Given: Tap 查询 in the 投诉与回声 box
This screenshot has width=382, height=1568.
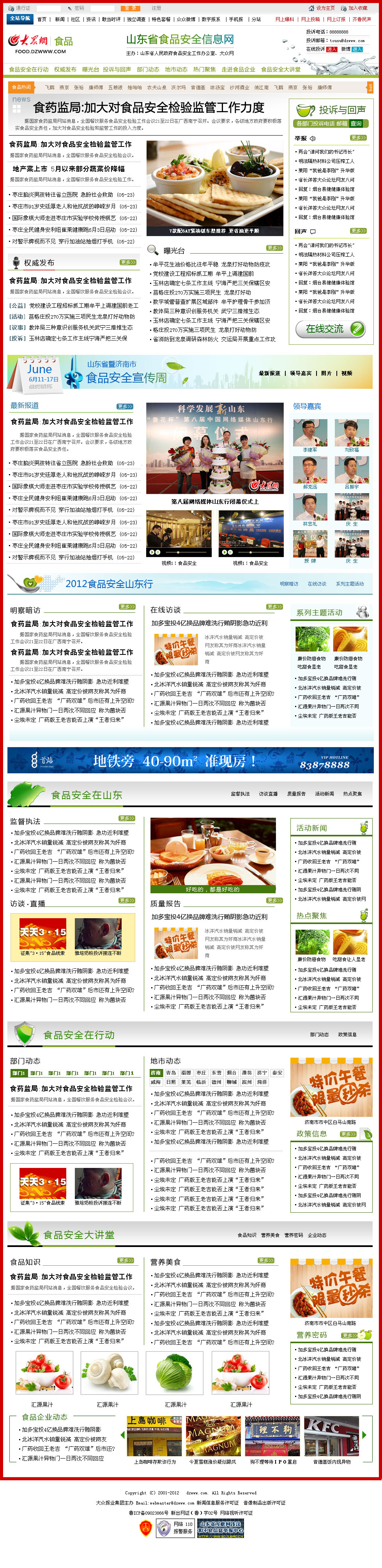Looking at the screenshot, I should point(356,123).
